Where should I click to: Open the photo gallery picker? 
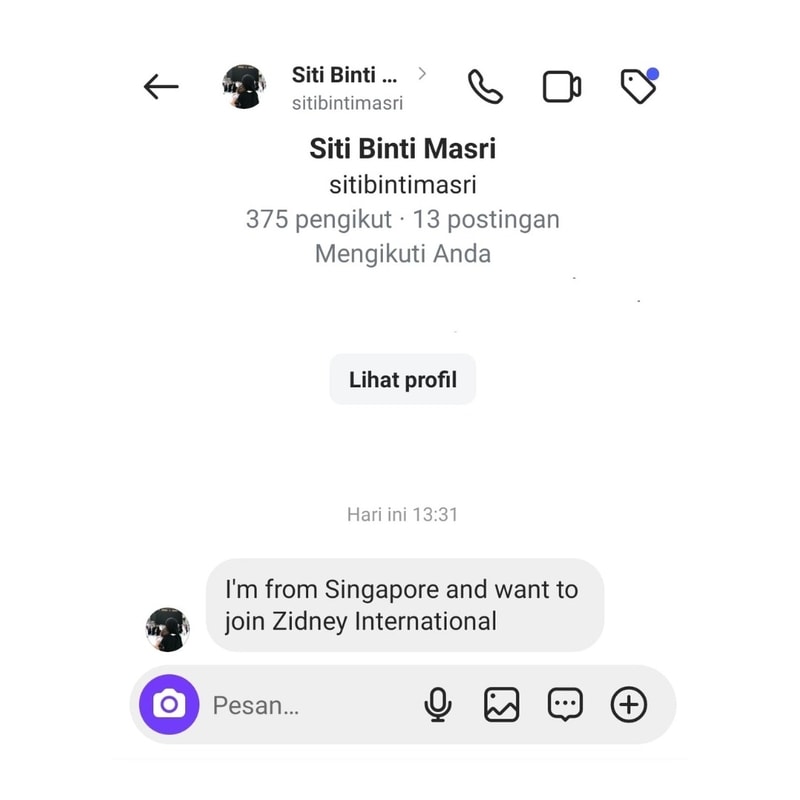(x=501, y=705)
